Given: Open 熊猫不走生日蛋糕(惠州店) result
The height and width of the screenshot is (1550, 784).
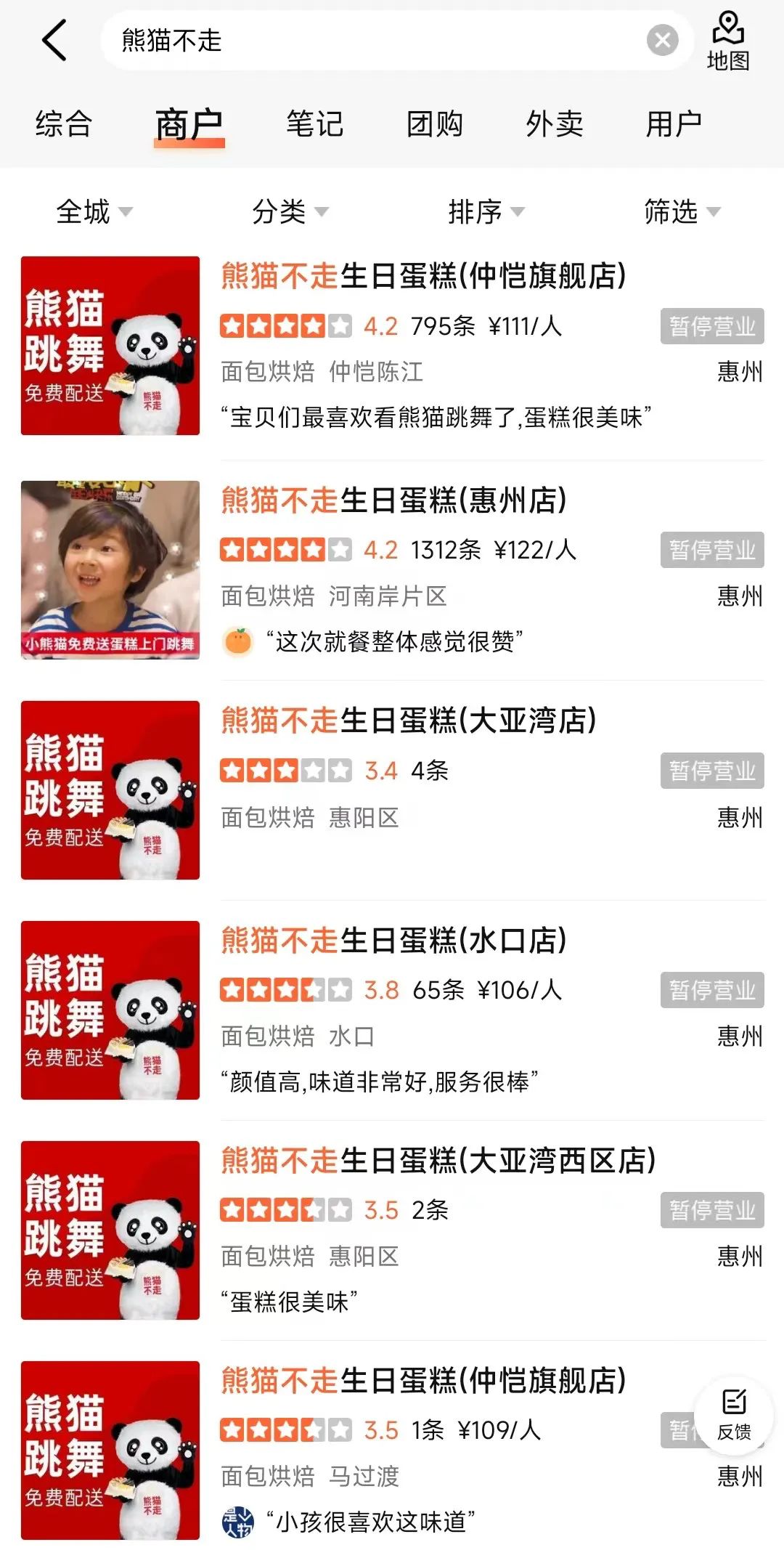Looking at the screenshot, I should [x=394, y=501].
